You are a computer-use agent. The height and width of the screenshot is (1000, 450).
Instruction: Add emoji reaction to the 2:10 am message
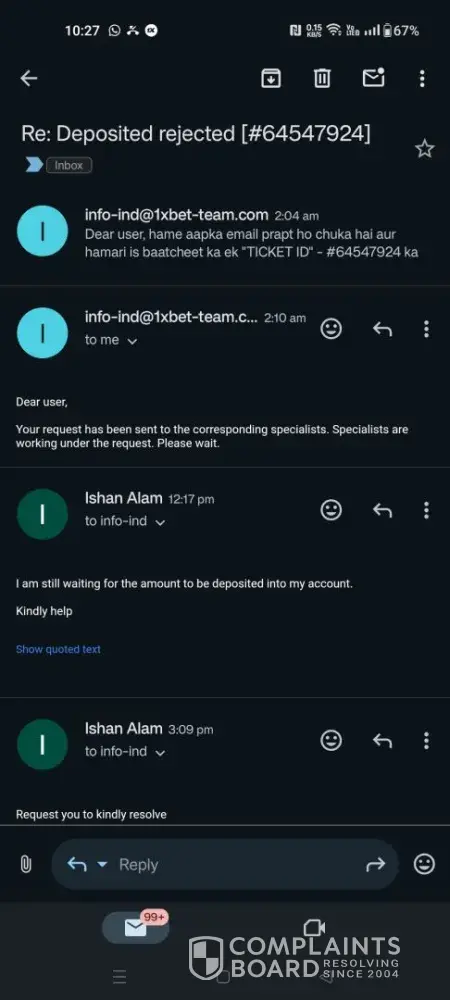pyautogui.click(x=331, y=329)
